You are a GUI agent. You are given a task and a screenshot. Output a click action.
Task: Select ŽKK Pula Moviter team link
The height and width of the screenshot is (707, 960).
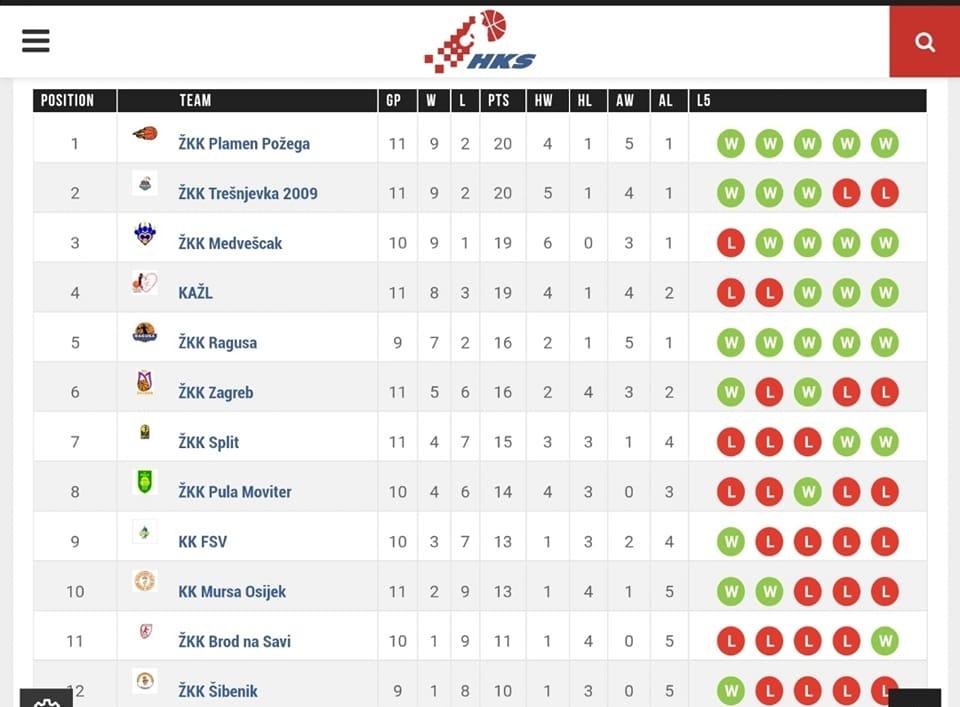(x=235, y=492)
